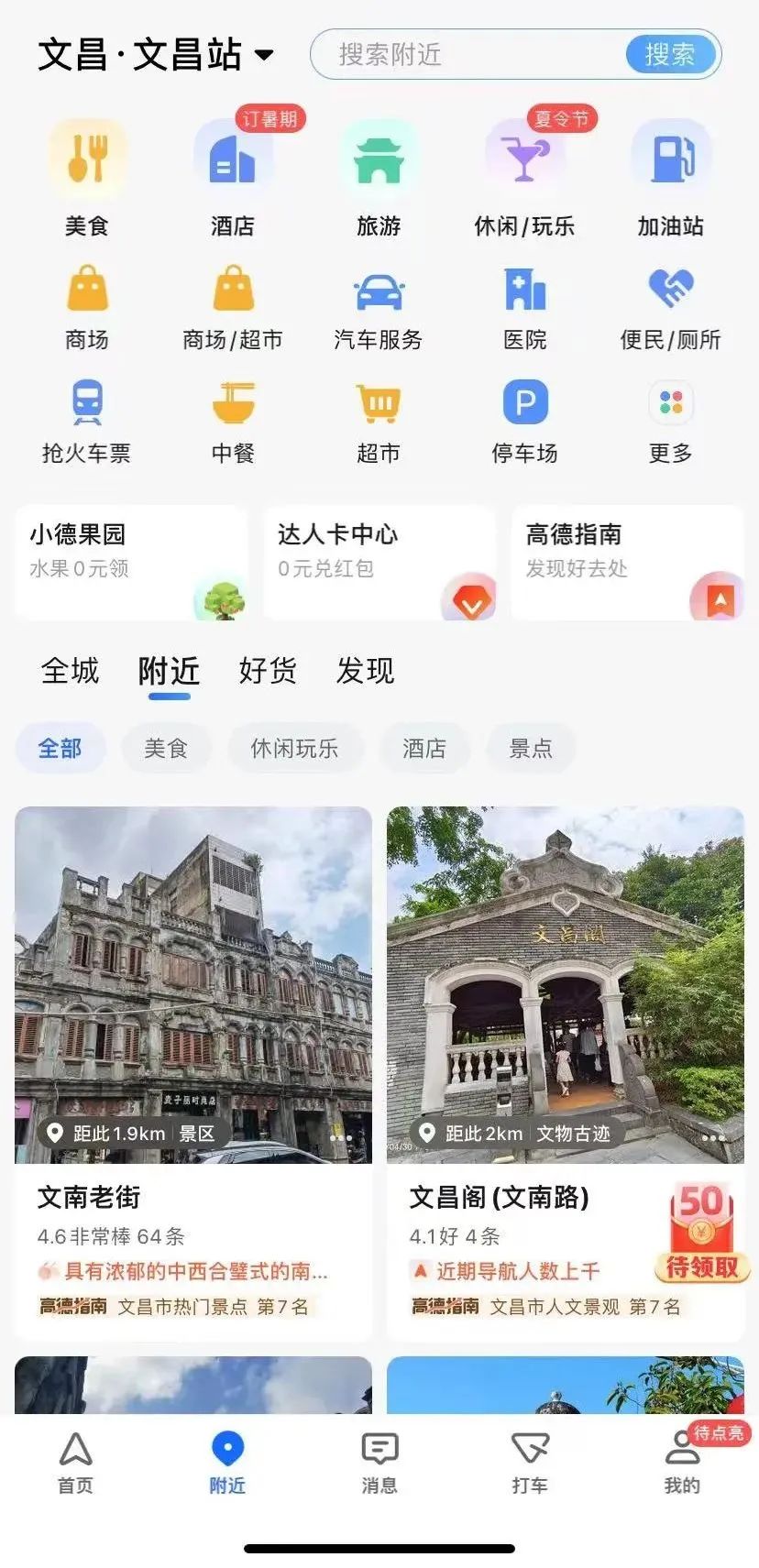
Task: Open the 达人卡中心 card
Action: coord(379,561)
